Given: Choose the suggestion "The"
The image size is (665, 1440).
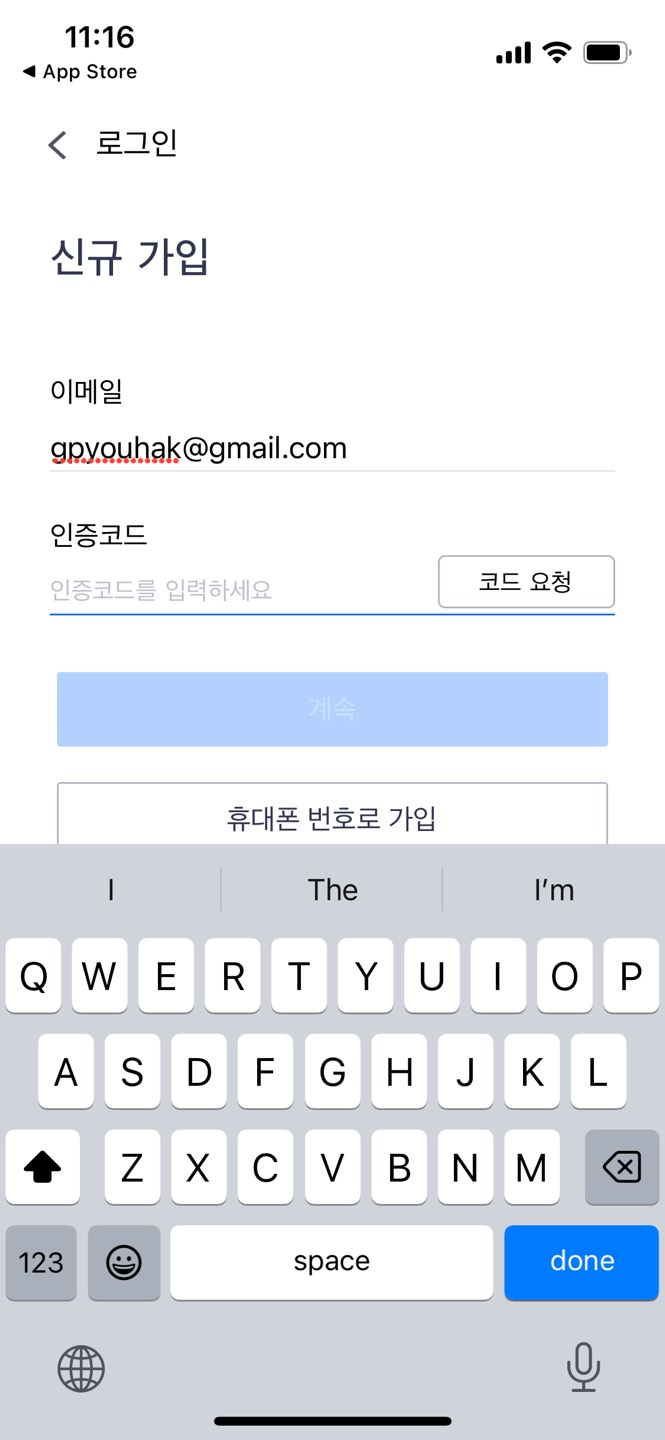Looking at the screenshot, I should click(x=332, y=890).
